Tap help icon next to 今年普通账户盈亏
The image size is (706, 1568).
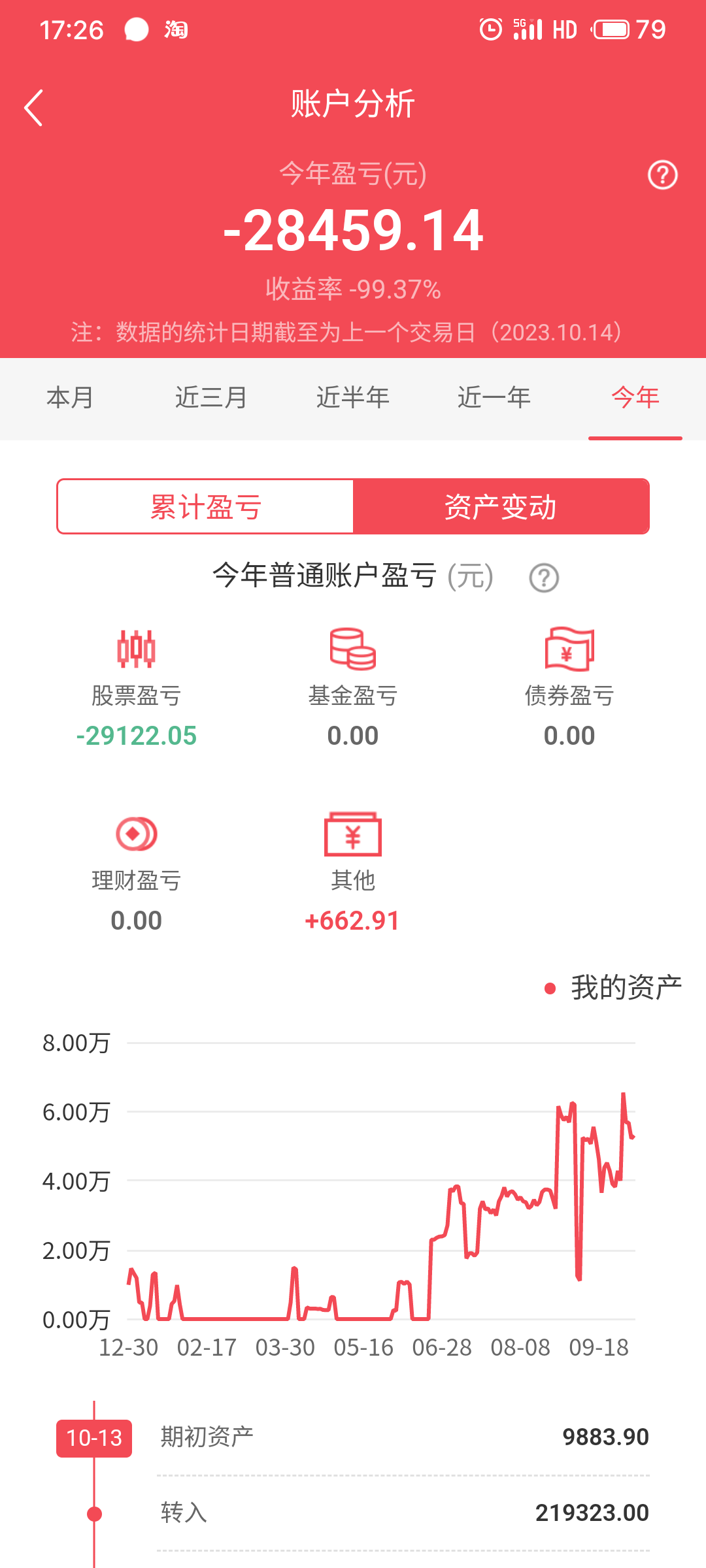(544, 578)
